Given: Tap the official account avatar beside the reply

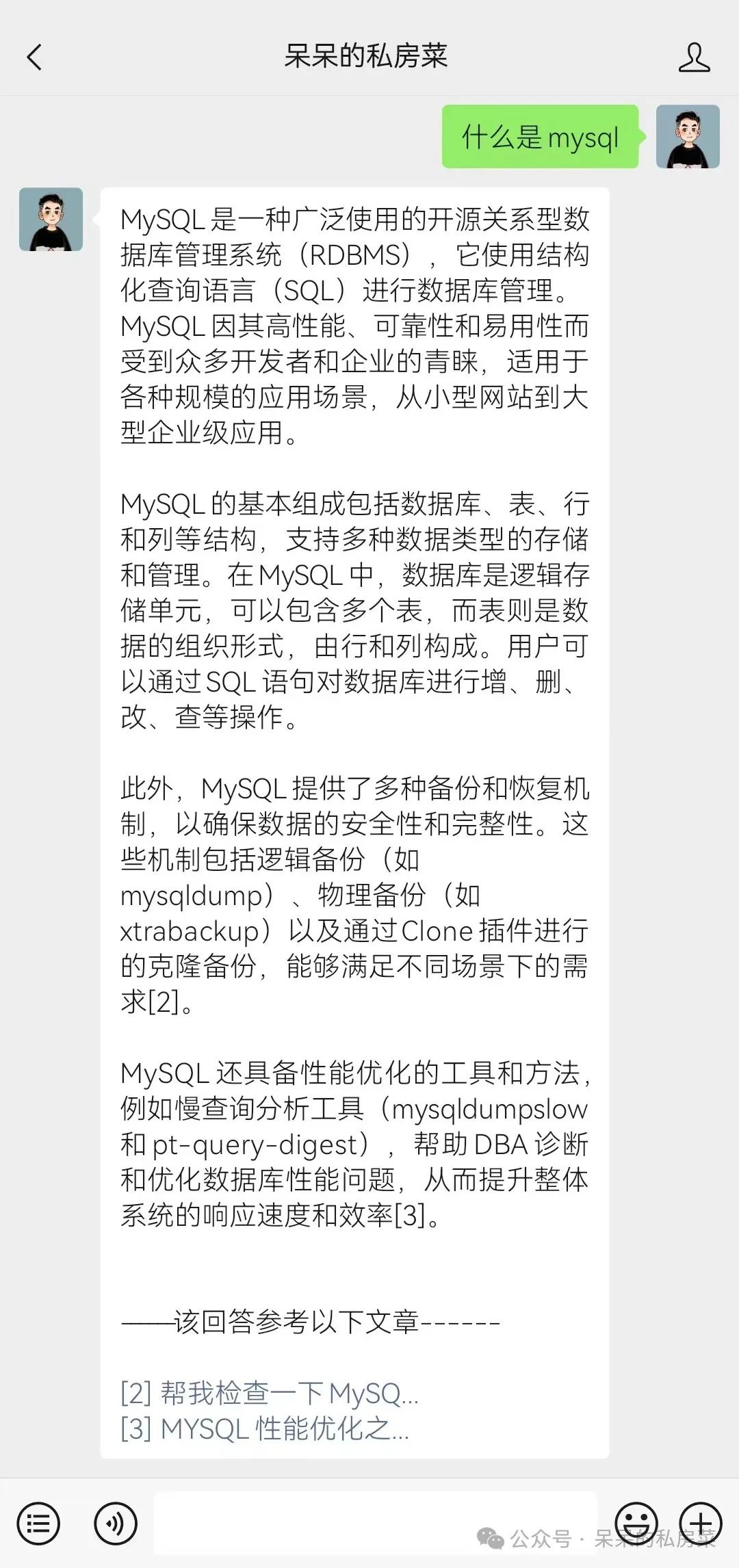Looking at the screenshot, I should coord(51,220).
